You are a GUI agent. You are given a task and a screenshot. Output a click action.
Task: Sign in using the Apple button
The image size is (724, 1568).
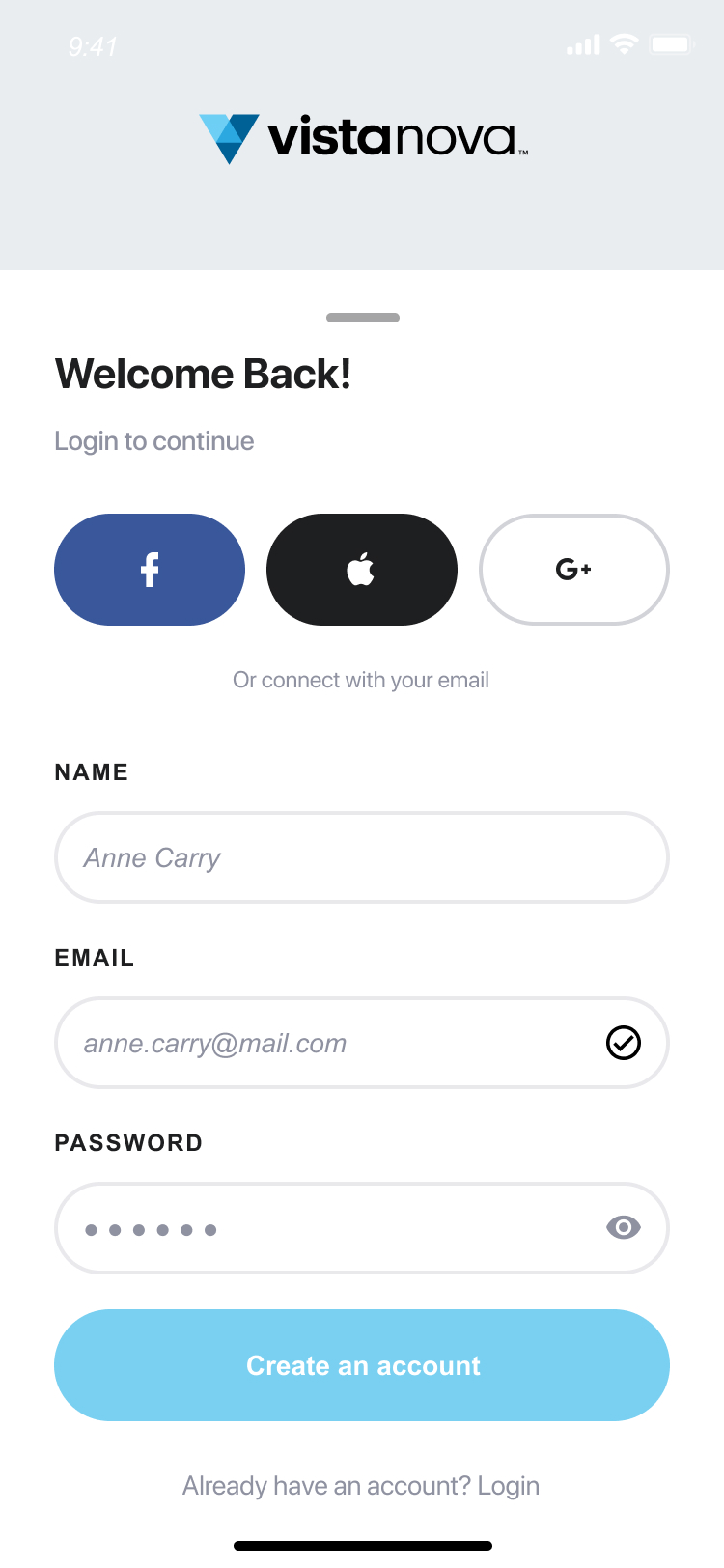[361, 570]
